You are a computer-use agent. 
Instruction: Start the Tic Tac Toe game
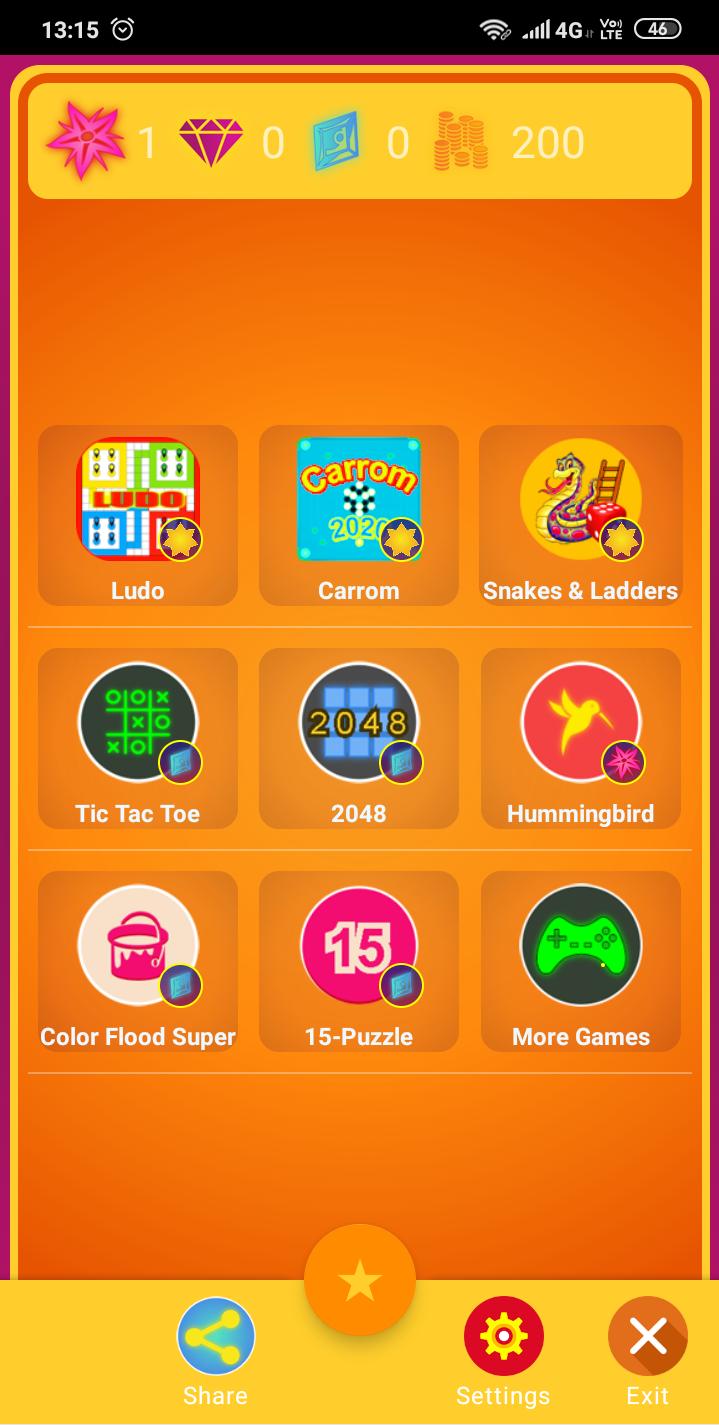pos(138,723)
